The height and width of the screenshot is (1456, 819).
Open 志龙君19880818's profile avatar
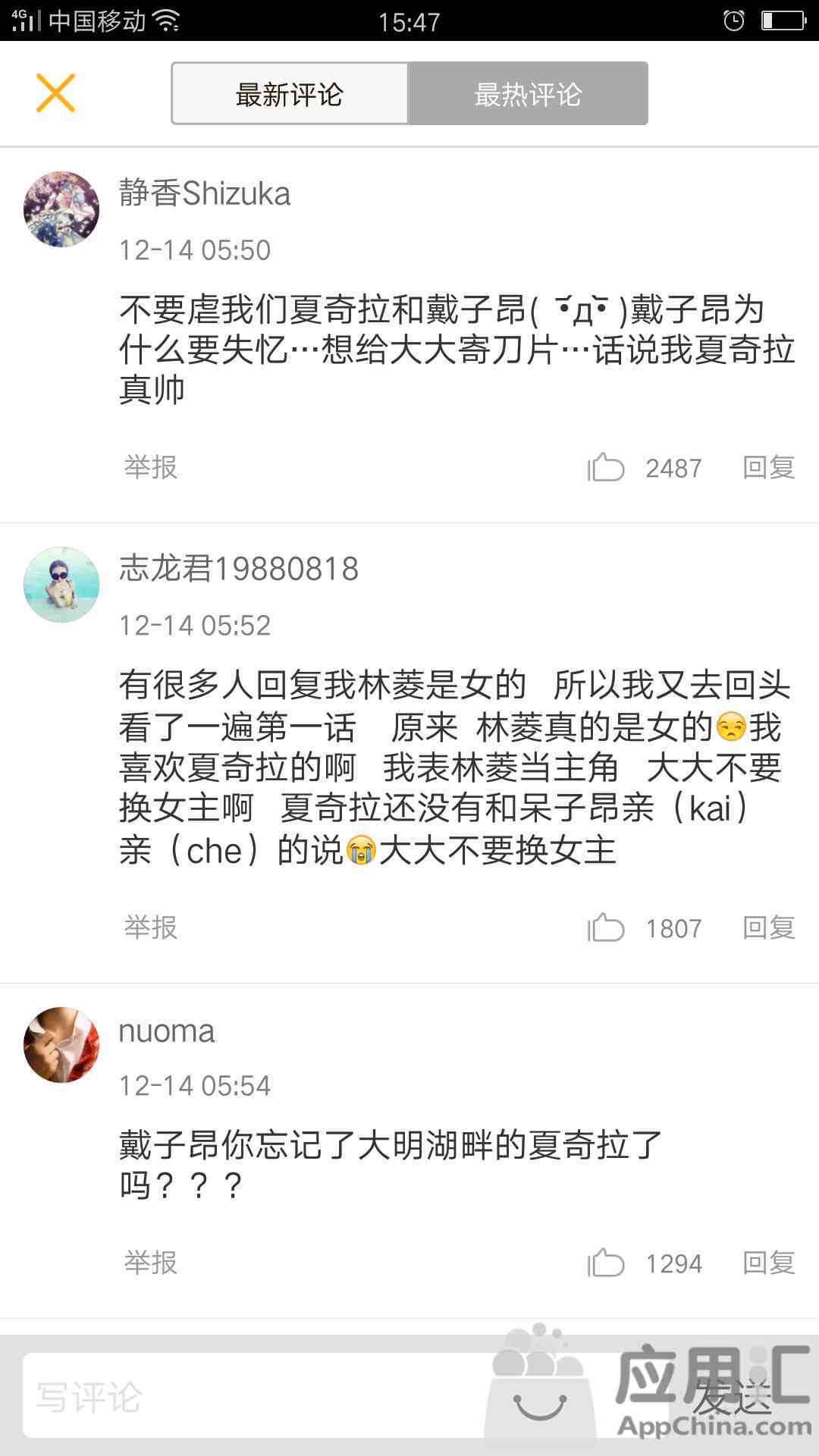(x=61, y=585)
